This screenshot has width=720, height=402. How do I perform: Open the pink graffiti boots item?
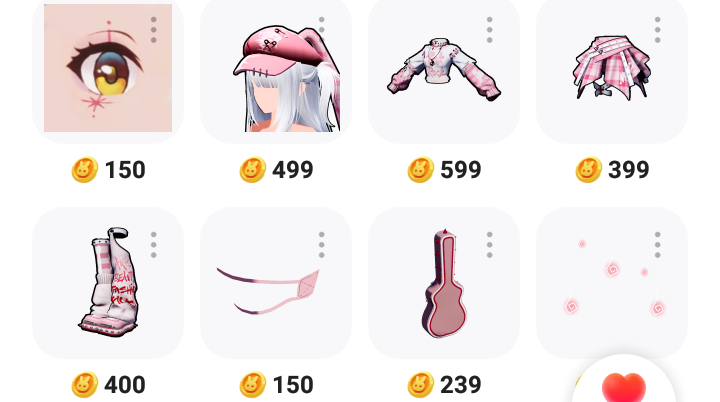pyautogui.click(x=108, y=281)
